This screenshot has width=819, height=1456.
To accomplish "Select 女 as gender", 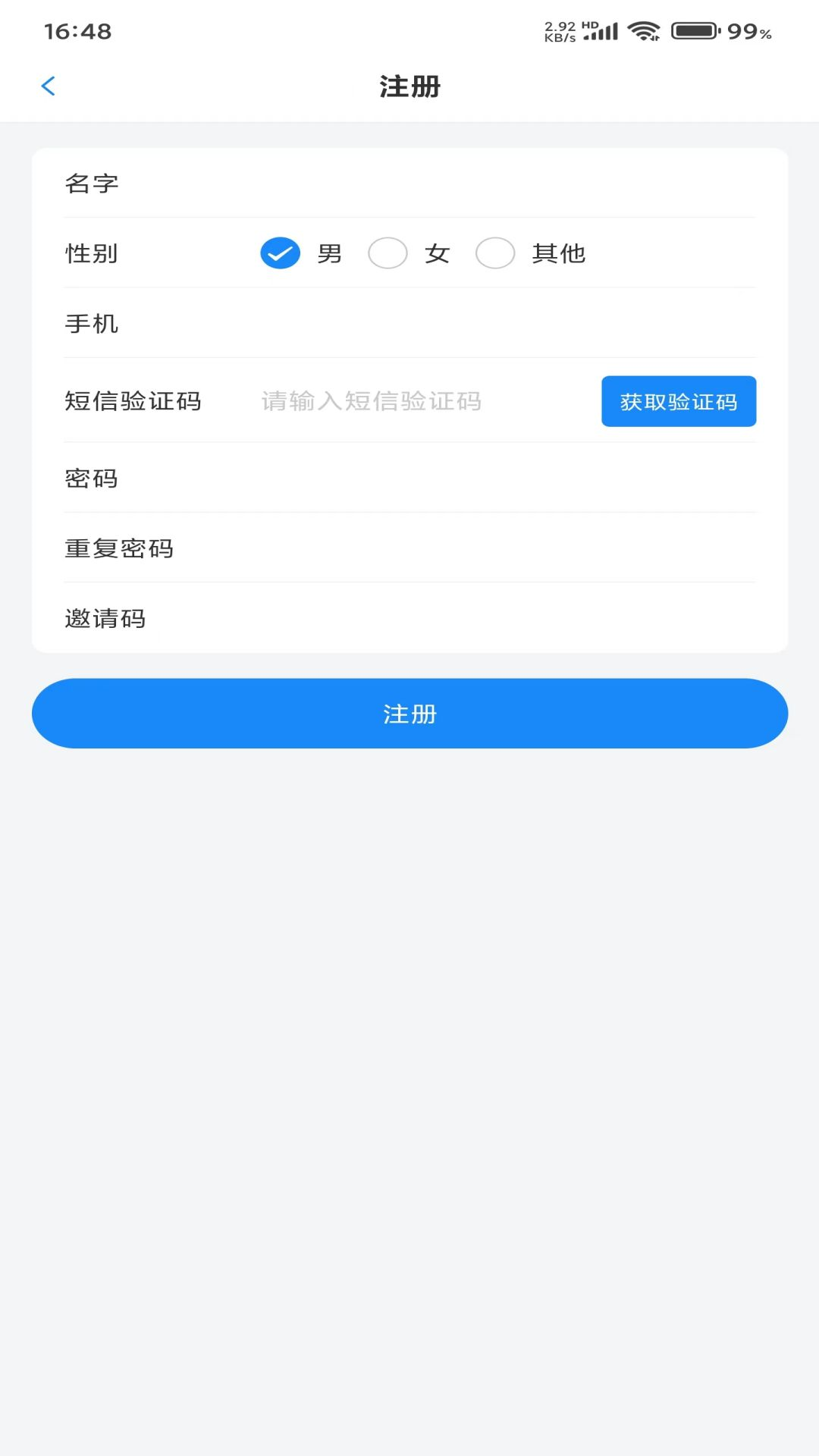I will pyautogui.click(x=388, y=253).
